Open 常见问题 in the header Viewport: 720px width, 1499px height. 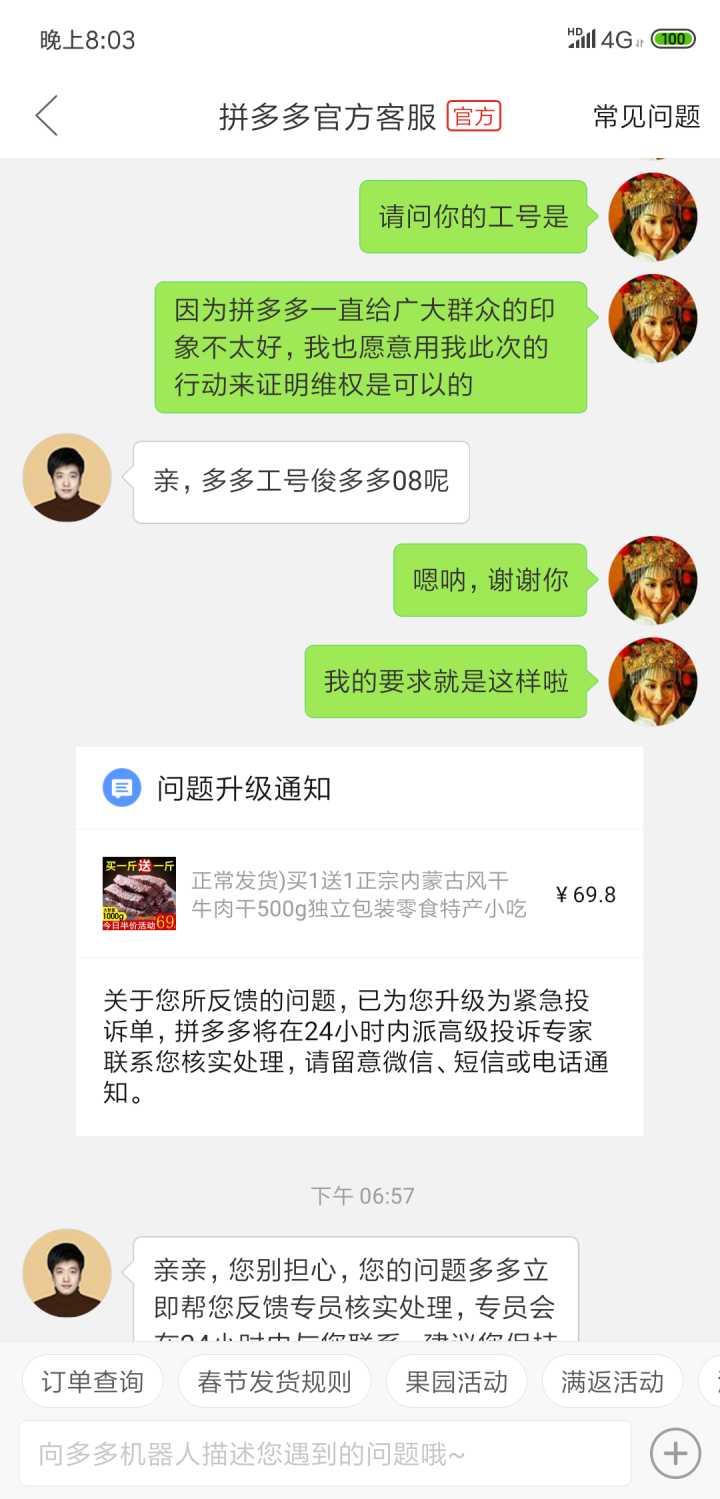pyautogui.click(x=646, y=116)
